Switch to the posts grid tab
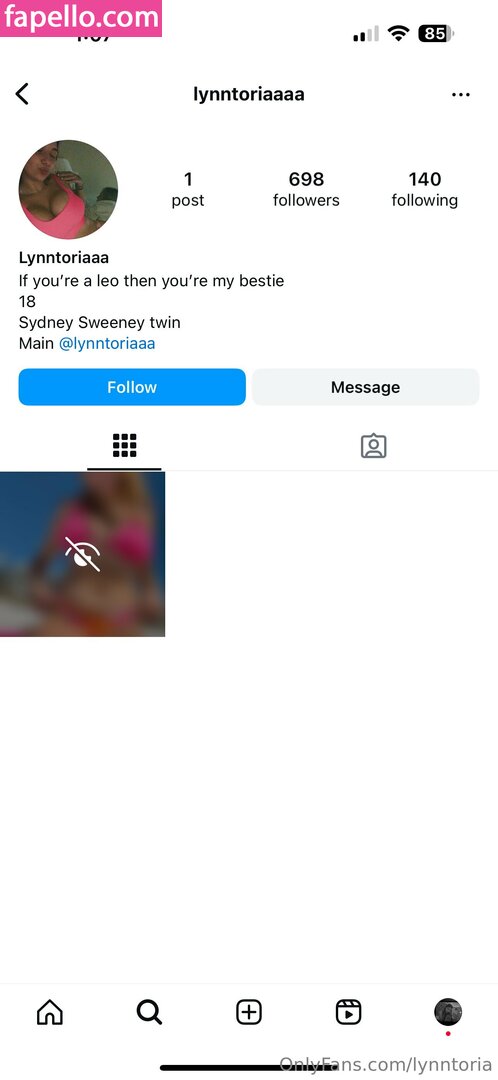 tap(125, 446)
